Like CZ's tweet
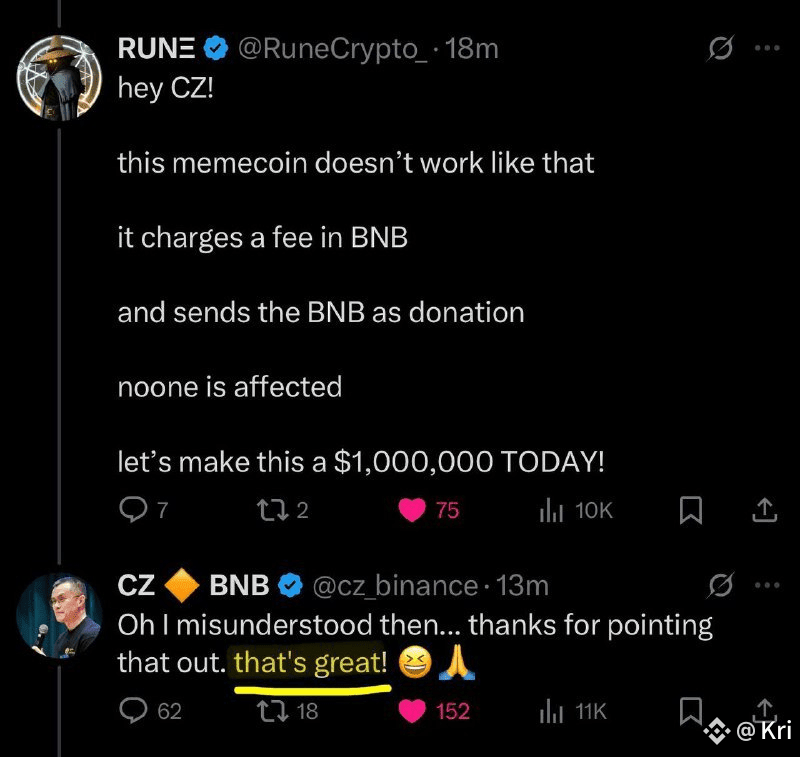This screenshot has height=757, width=800. pos(412,711)
